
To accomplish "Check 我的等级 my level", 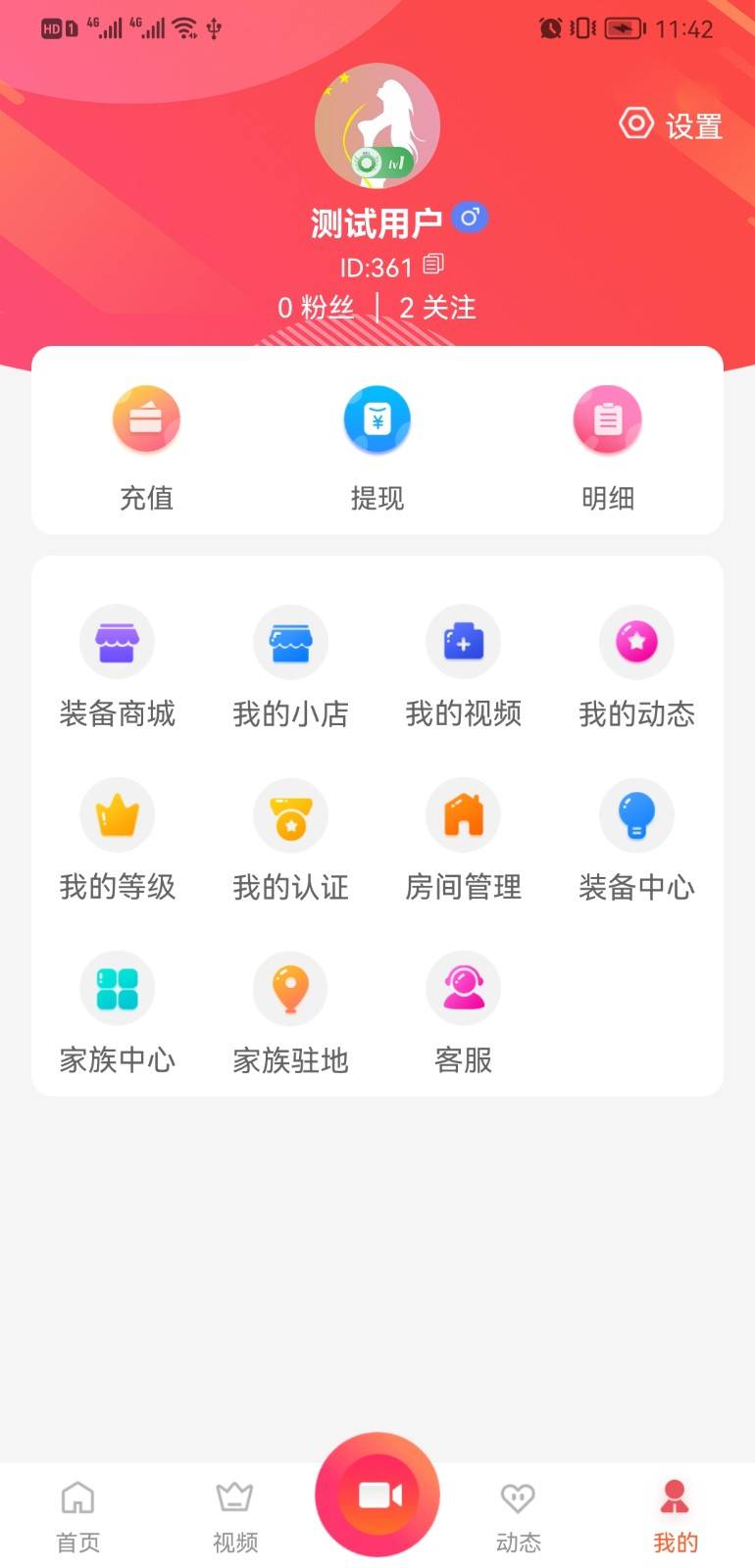I will [117, 839].
